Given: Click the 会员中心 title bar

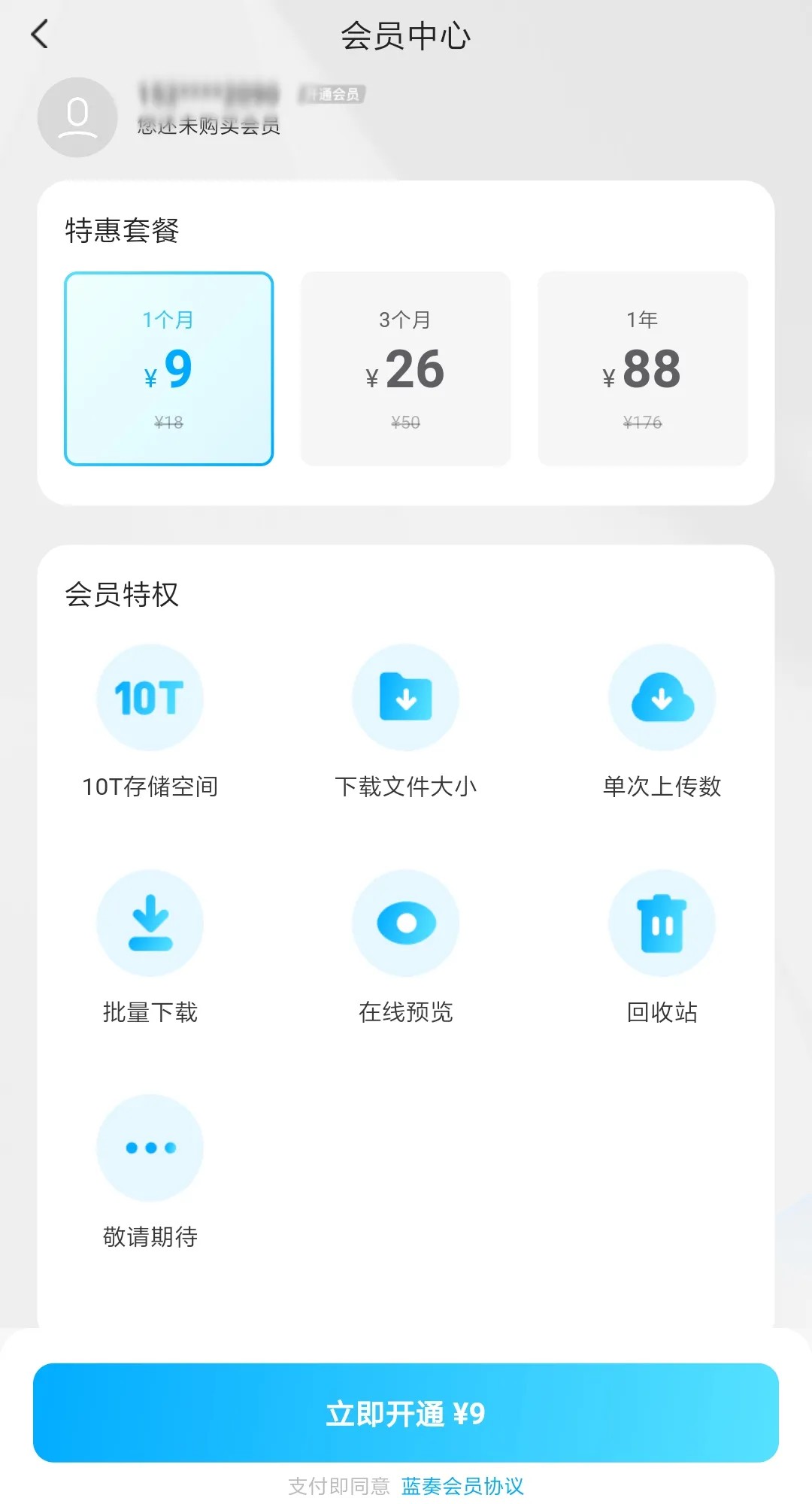Looking at the screenshot, I should click(x=406, y=35).
